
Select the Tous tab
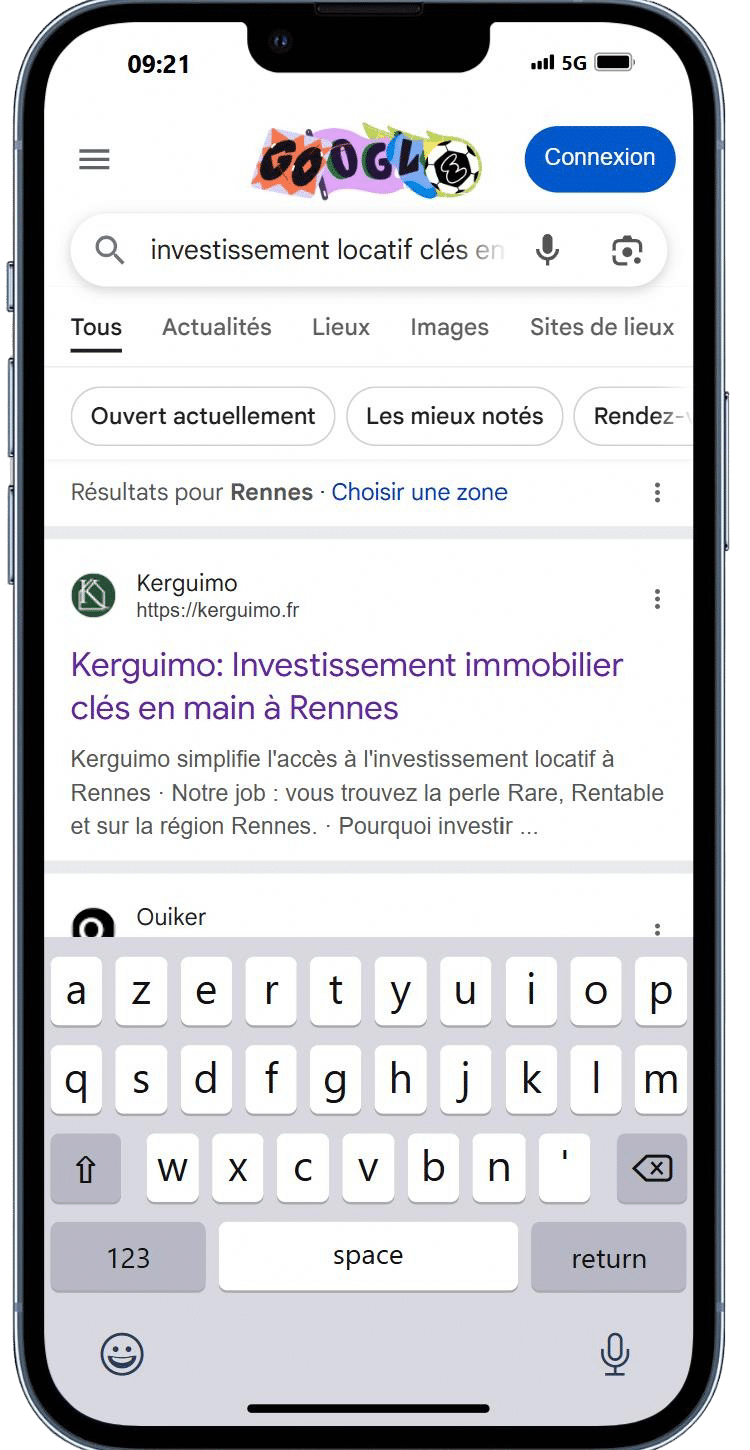point(96,327)
